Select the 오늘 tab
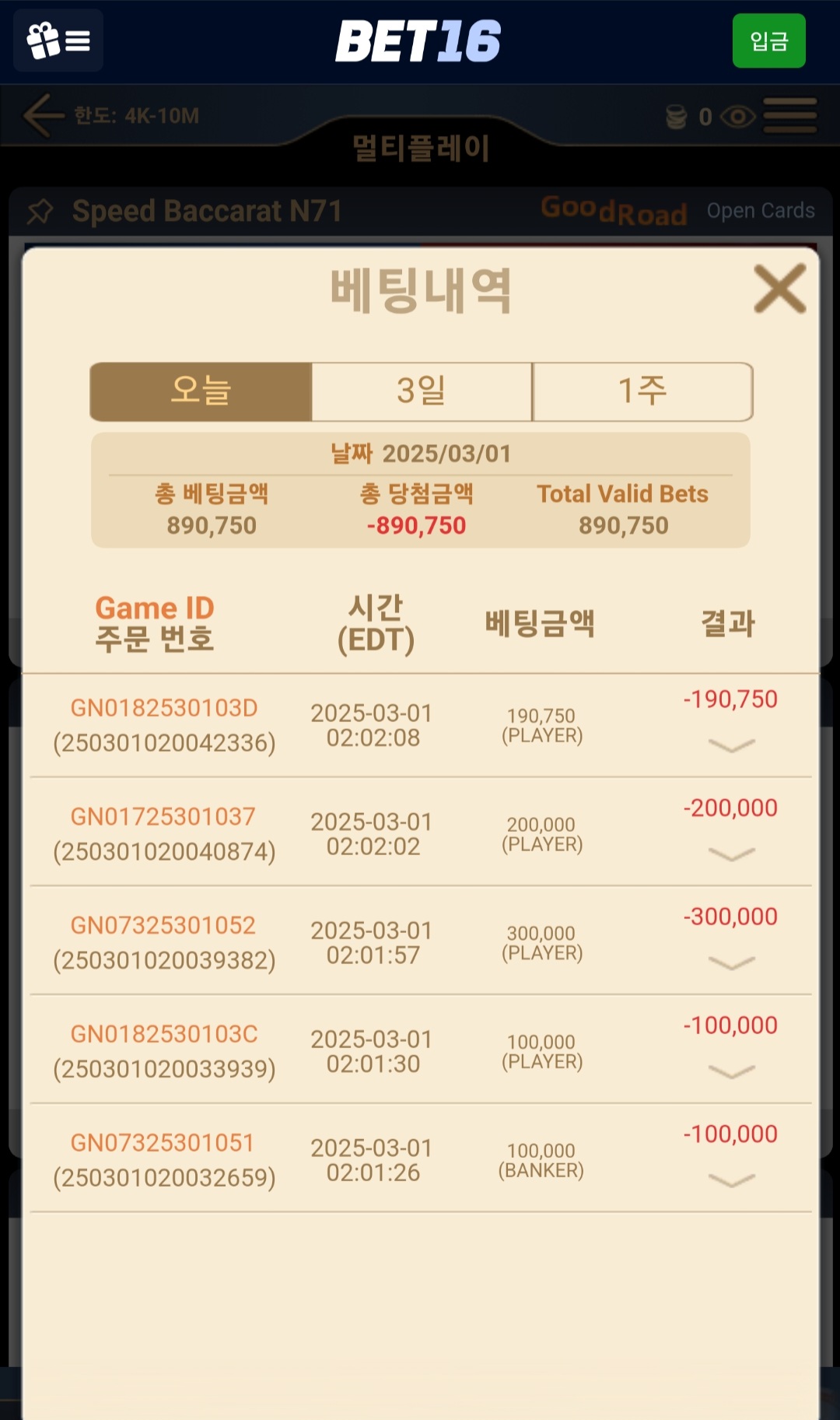The width and height of the screenshot is (840, 1420). pos(201,391)
